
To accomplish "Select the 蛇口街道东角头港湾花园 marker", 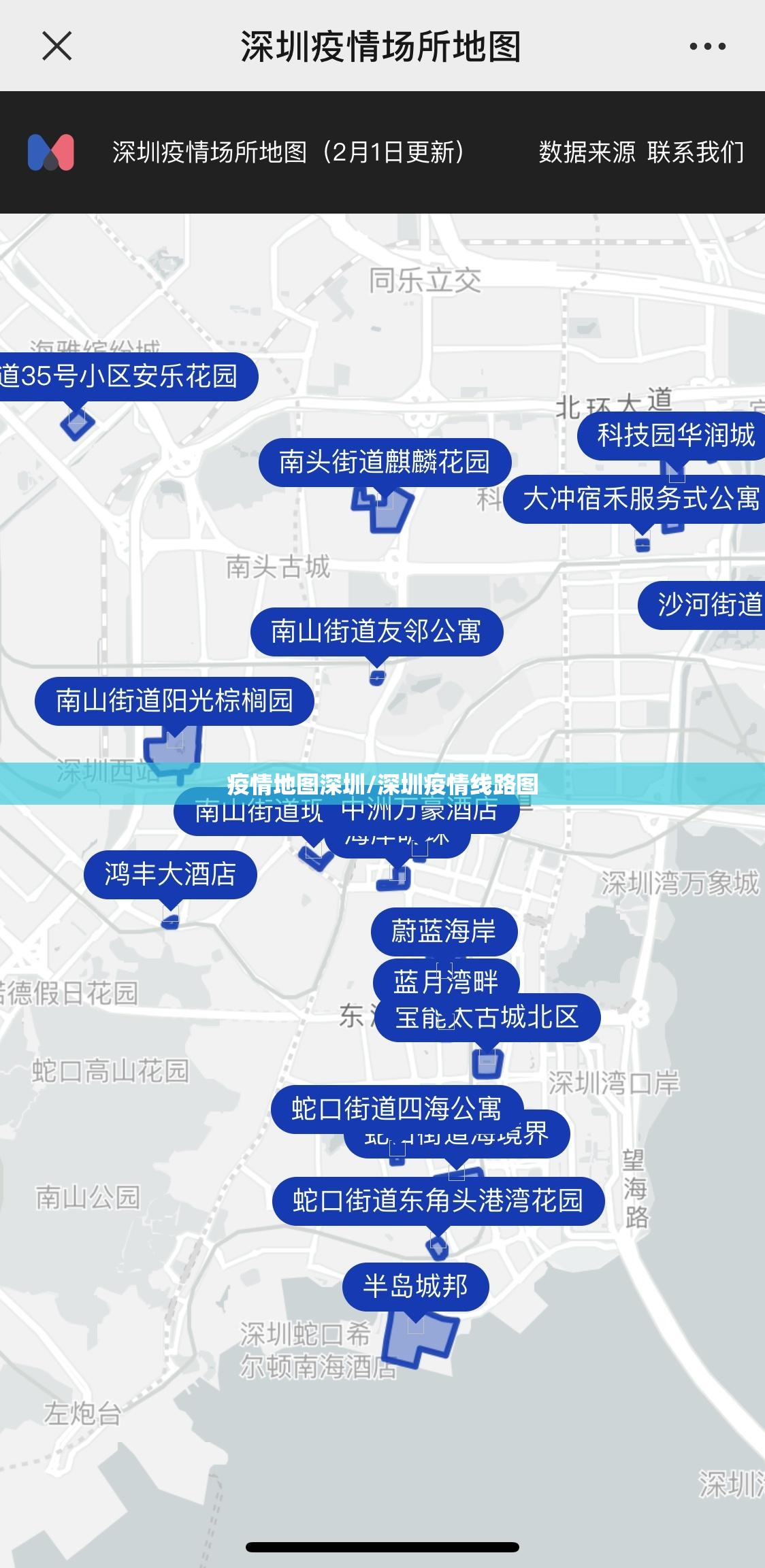I will (438, 1201).
